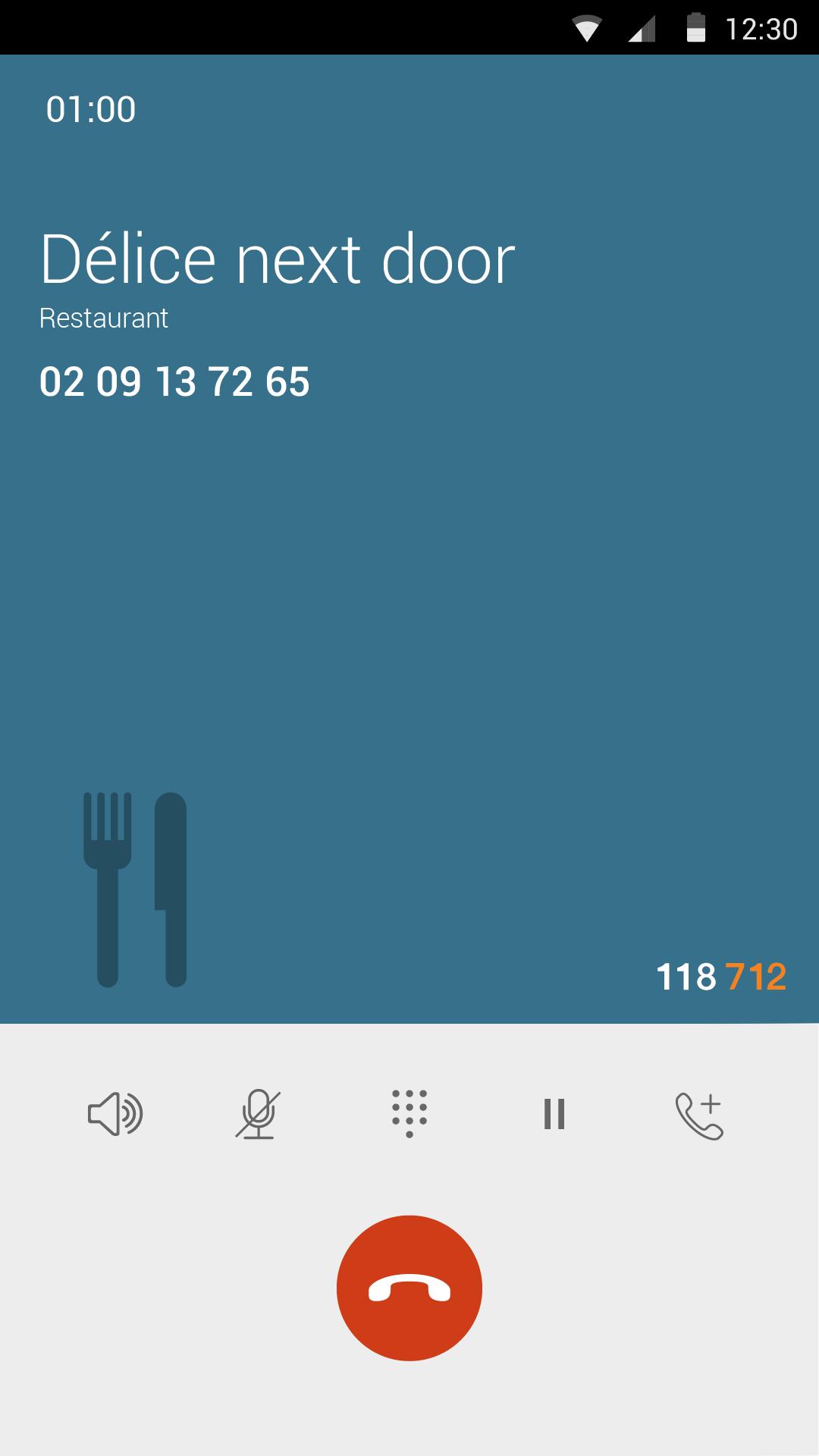End the call with Délice next door
This screenshot has width=819, height=1456.
(x=409, y=1288)
